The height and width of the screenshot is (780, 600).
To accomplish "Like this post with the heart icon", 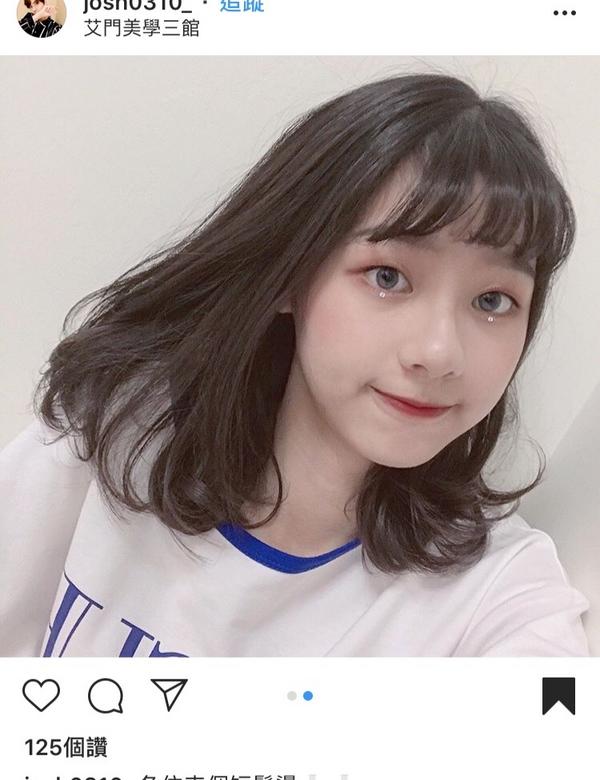I will tap(41, 695).
